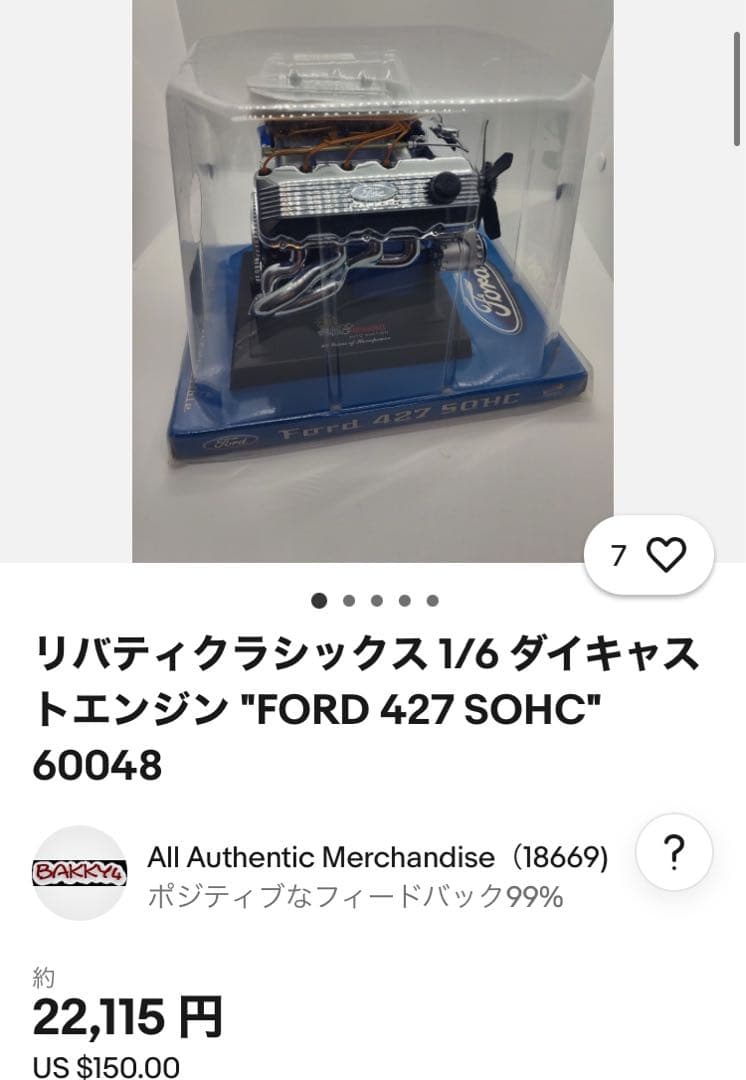The height and width of the screenshot is (1080, 746).
Task: Check the watch count badge showing 7
Action: (617, 551)
